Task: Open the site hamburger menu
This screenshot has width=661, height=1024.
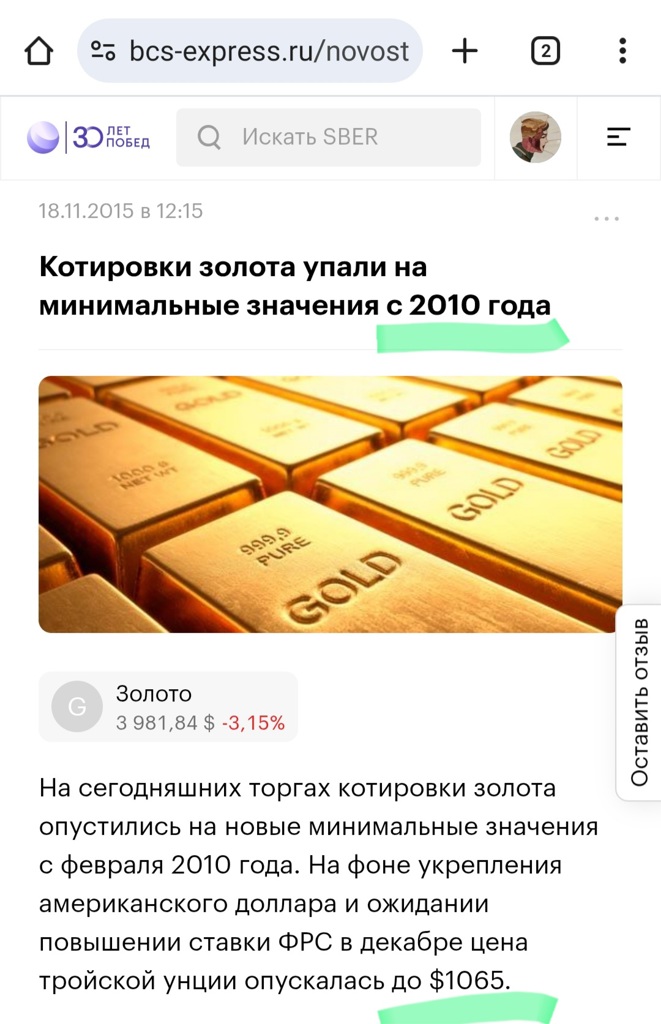Action: click(619, 137)
